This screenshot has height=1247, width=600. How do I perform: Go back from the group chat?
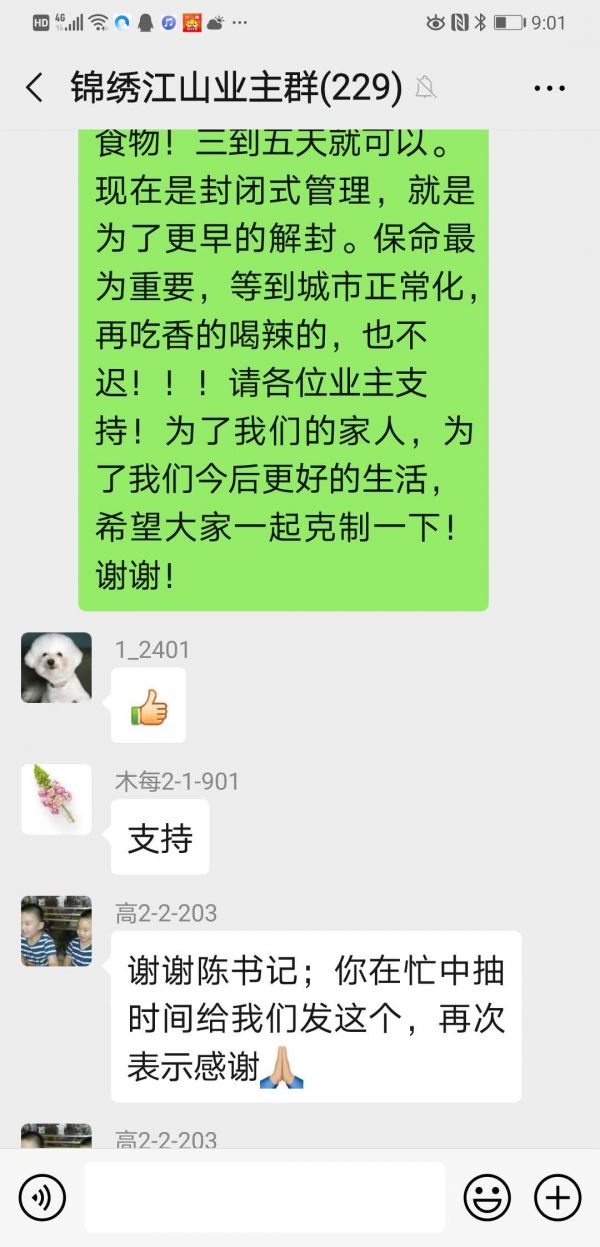34,88
